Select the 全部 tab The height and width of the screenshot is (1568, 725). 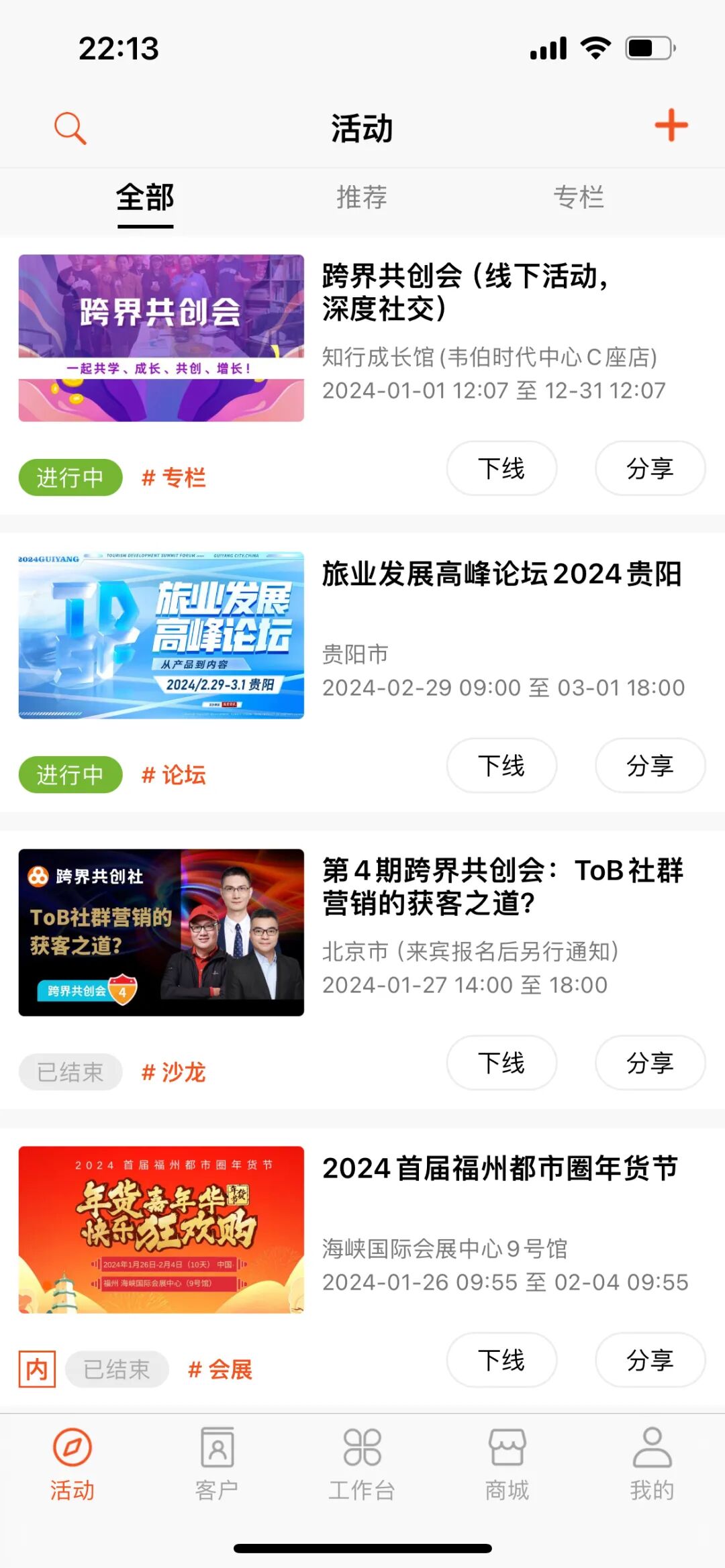145,198
